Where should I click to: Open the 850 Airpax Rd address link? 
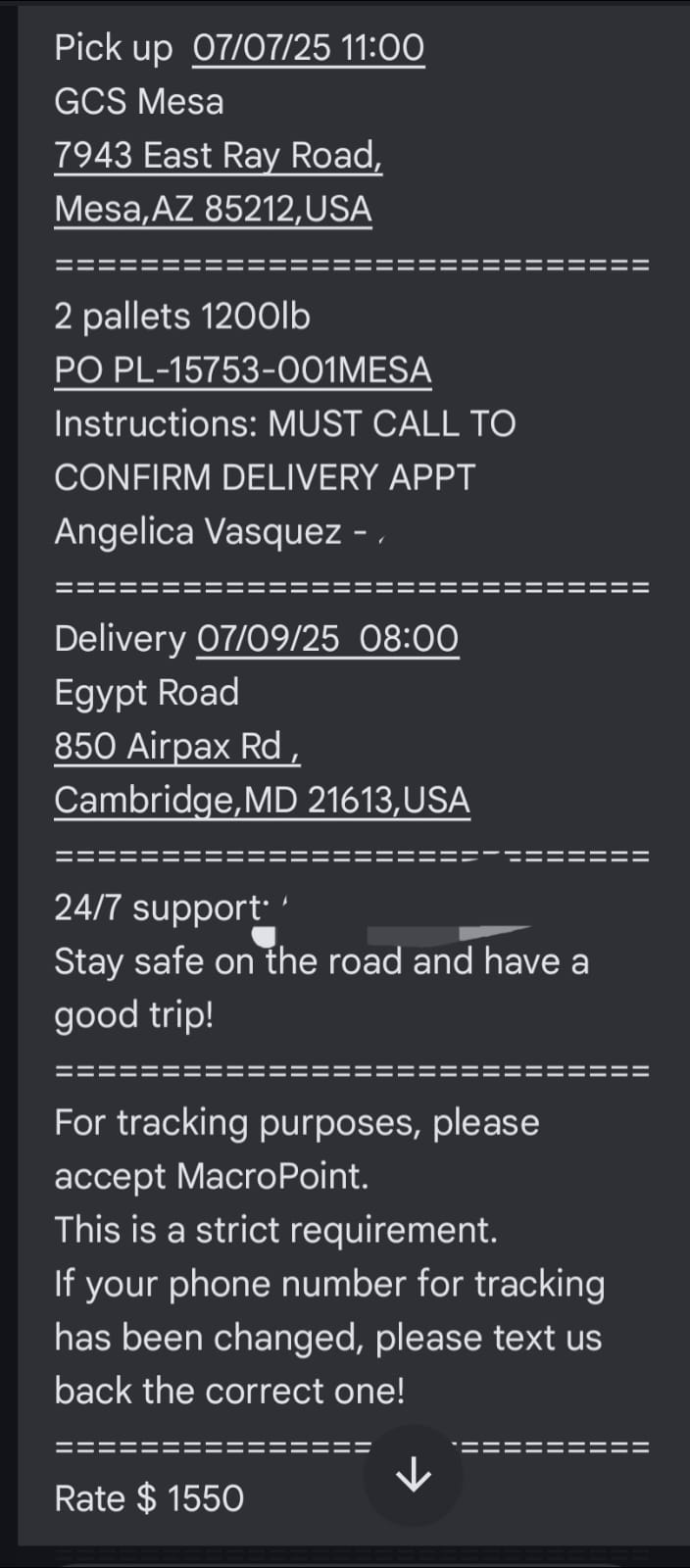[176, 747]
